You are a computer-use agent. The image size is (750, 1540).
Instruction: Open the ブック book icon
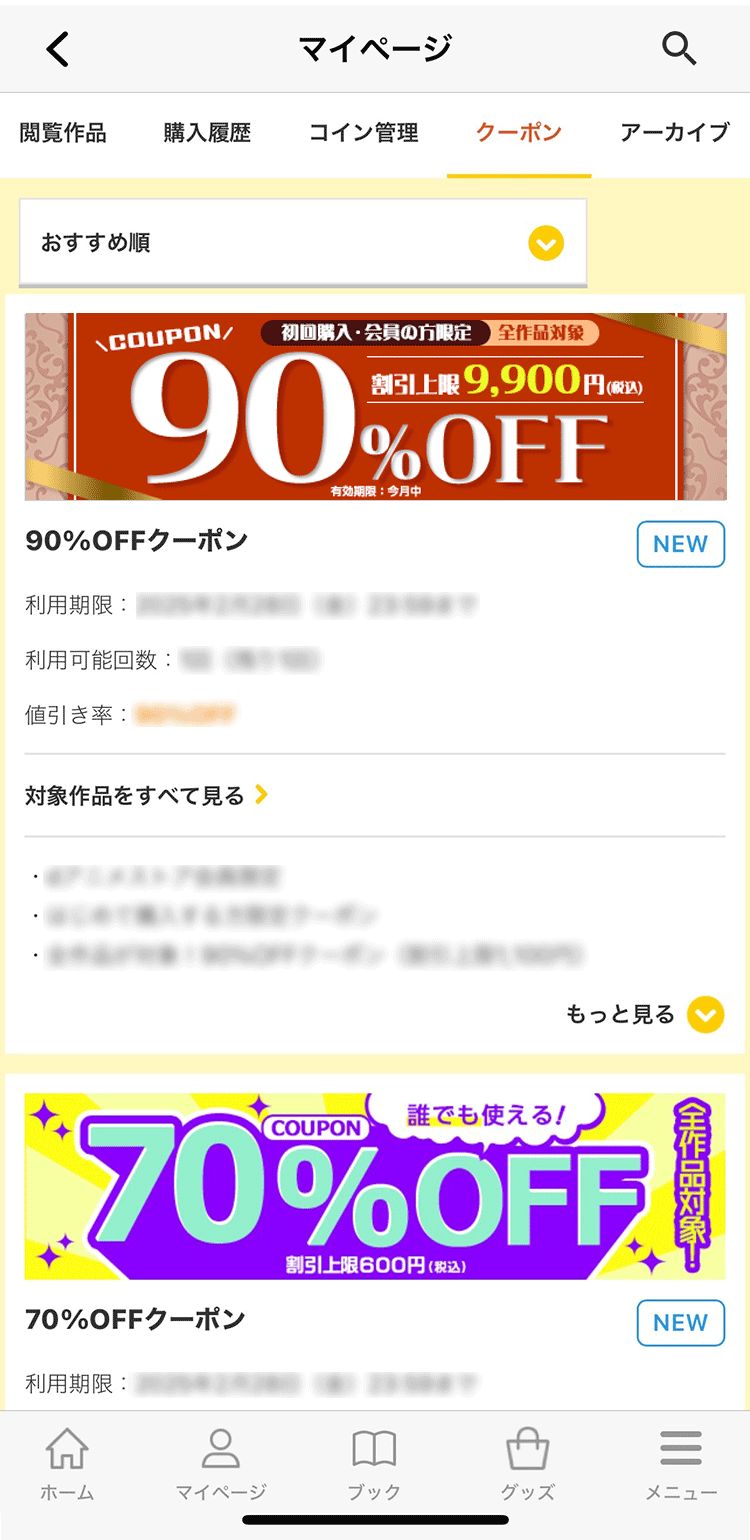(375, 1470)
